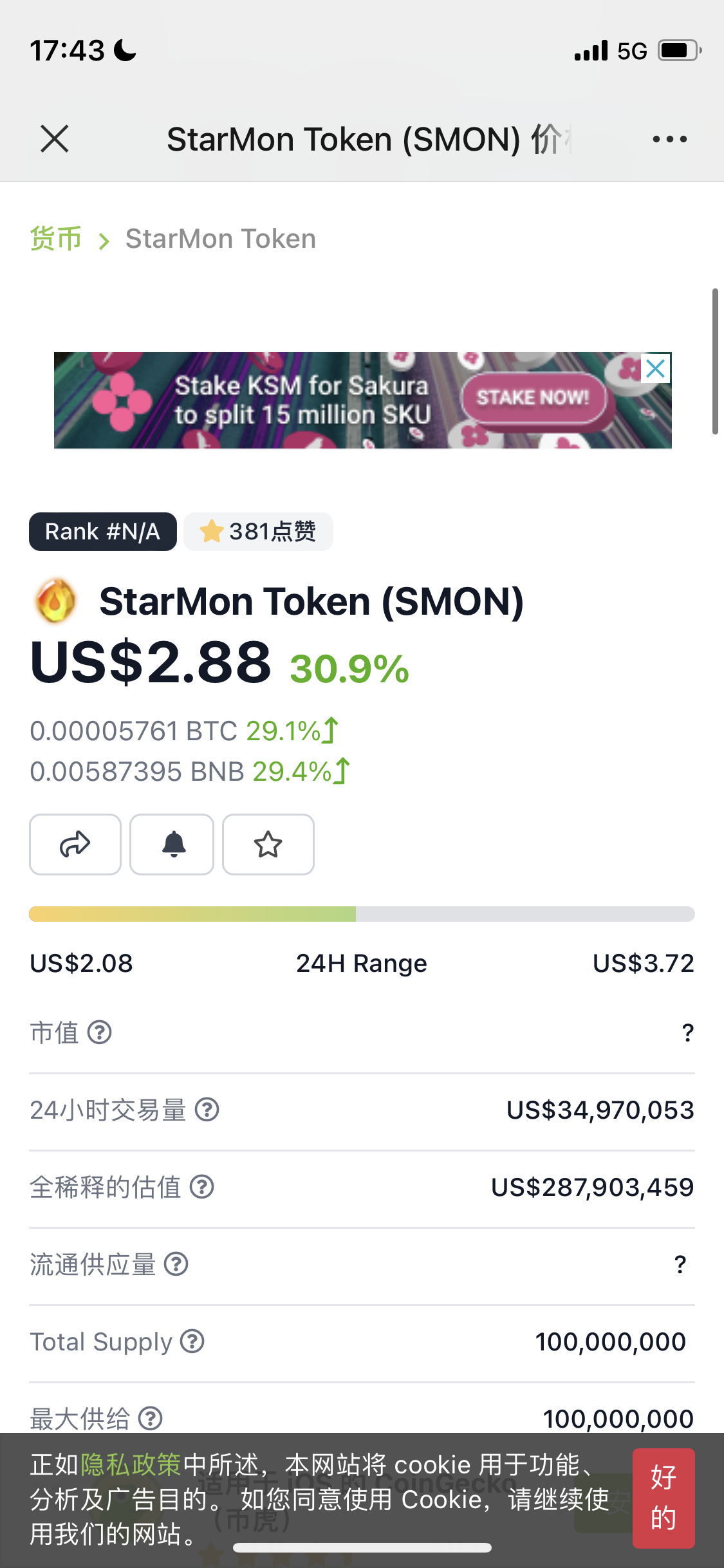Set a price alert with the bell
Image resolution: width=724 pixels, height=1568 pixels.
pos(172,845)
